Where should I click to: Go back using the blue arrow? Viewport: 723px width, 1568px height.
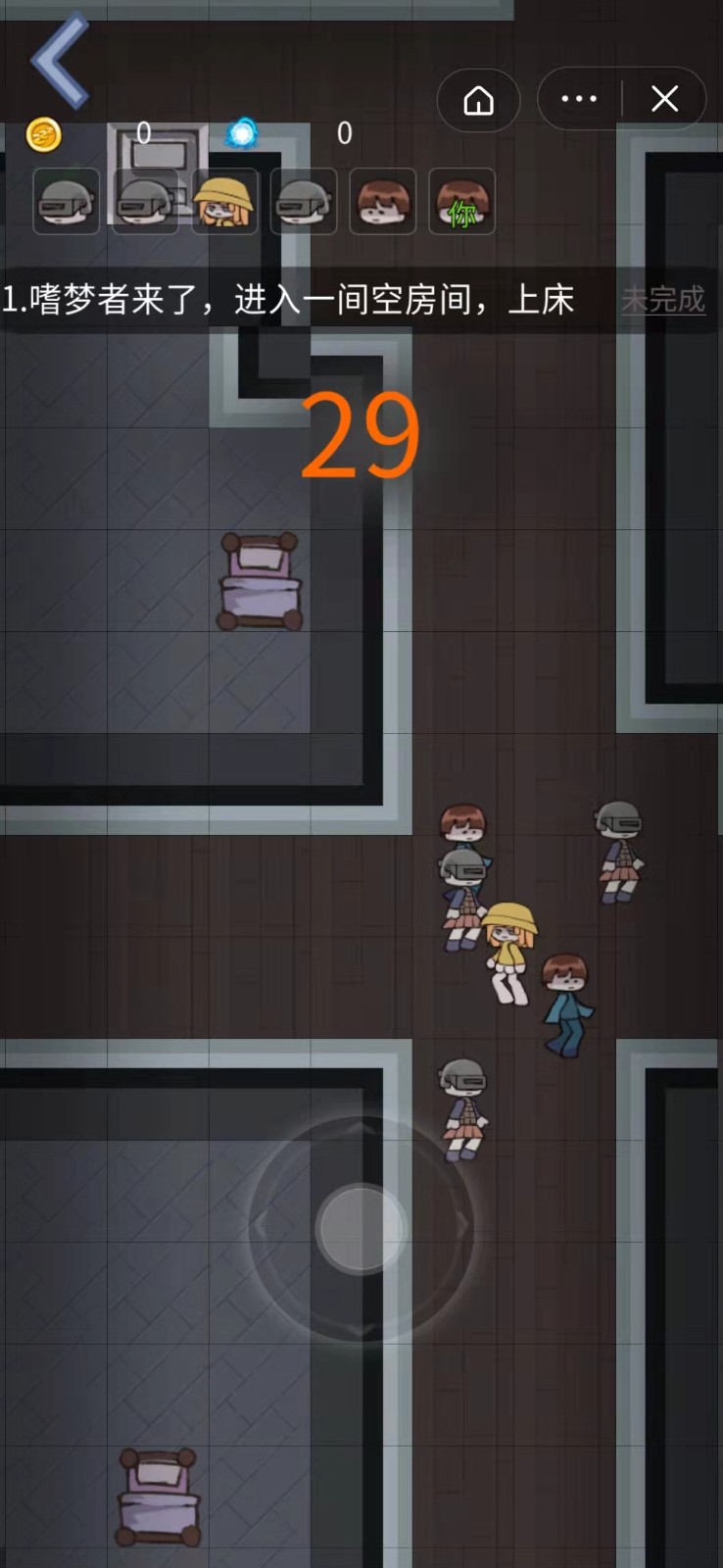tap(61, 61)
